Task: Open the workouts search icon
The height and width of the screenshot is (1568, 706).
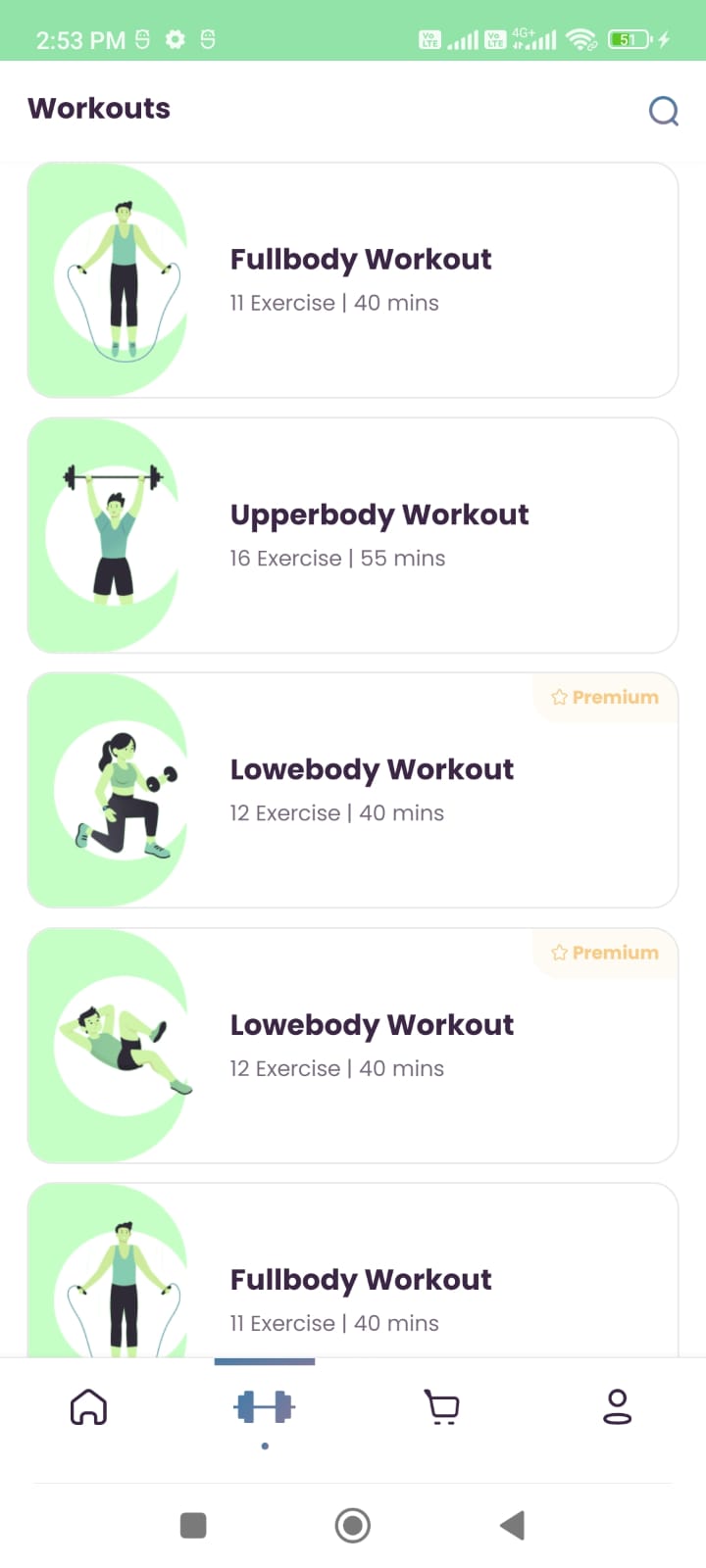Action: pyautogui.click(x=664, y=111)
